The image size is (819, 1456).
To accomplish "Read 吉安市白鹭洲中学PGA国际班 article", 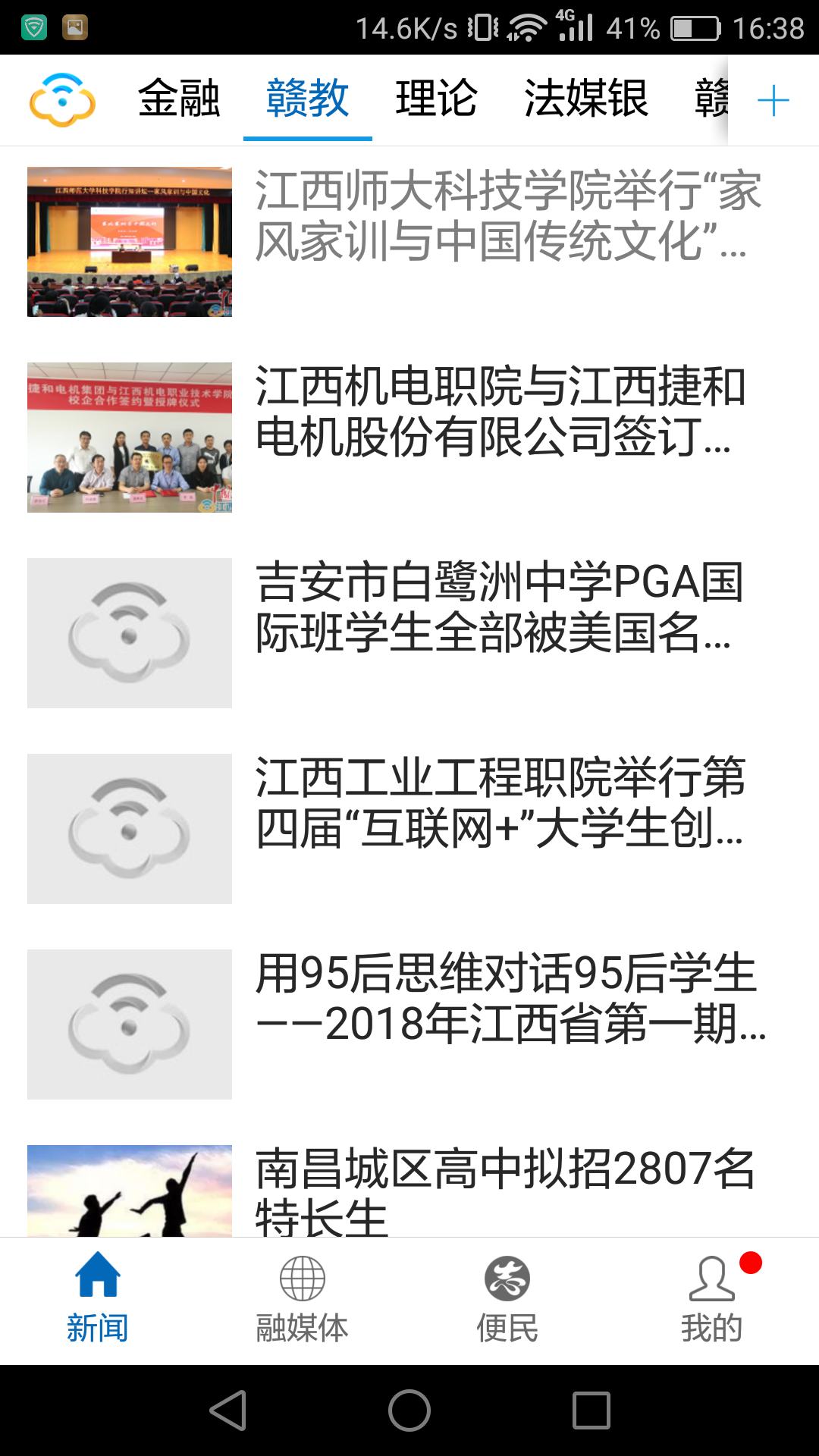I will tap(500, 607).
